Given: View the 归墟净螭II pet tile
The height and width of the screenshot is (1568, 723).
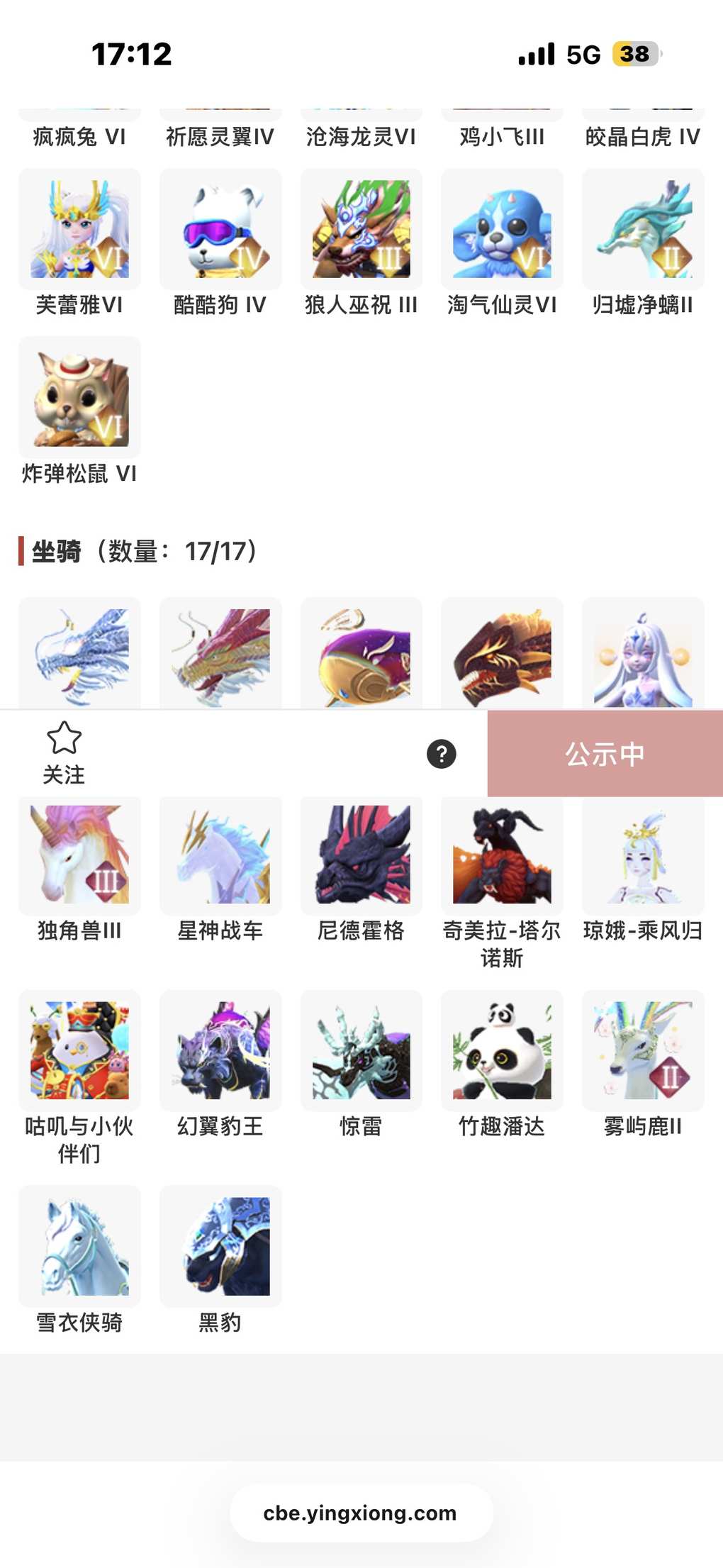Looking at the screenshot, I should click(643, 229).
